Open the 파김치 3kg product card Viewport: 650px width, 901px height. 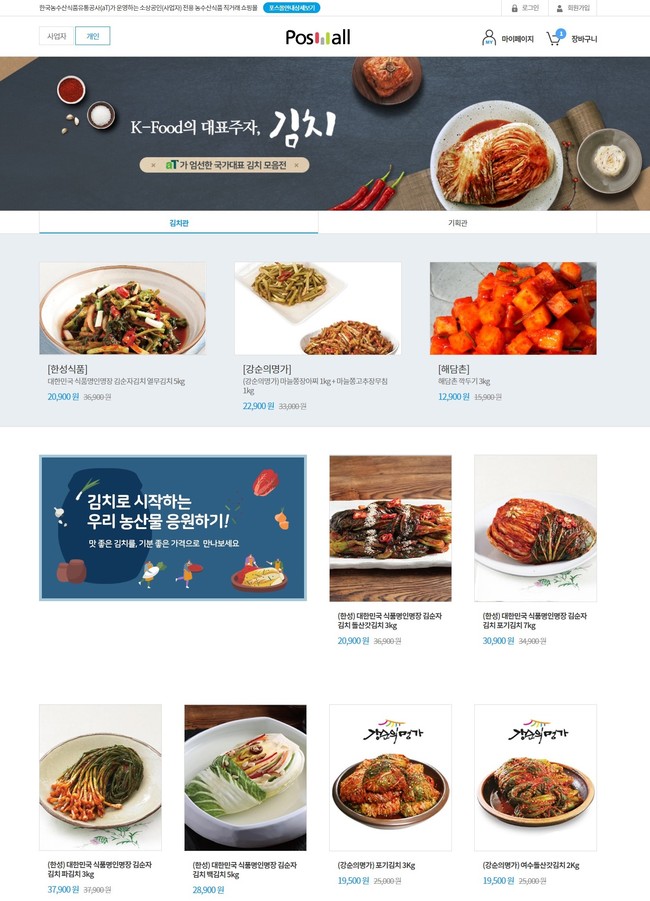[x=100, y=777]
